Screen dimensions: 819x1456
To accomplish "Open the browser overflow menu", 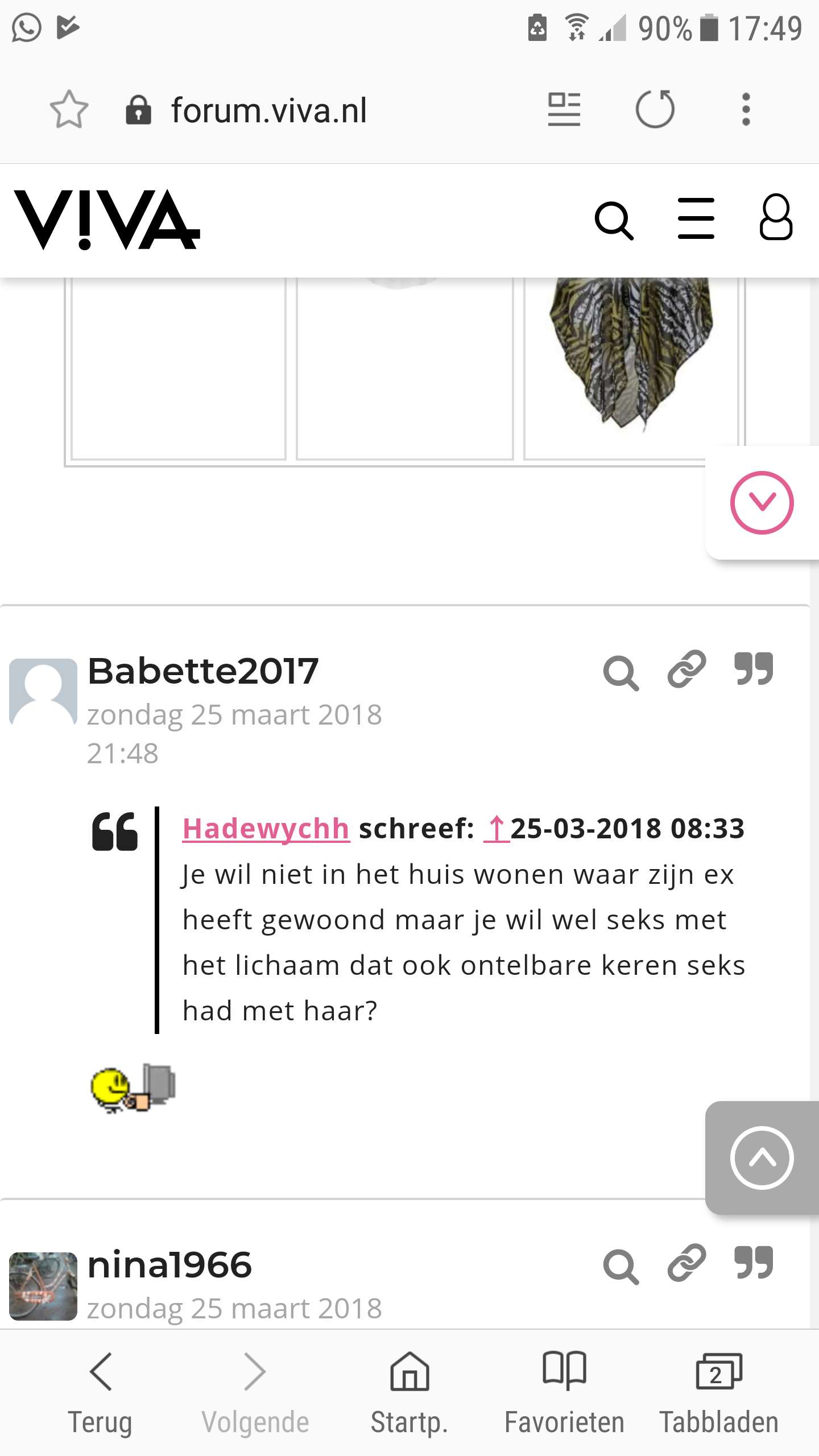I will click(746, 109).
